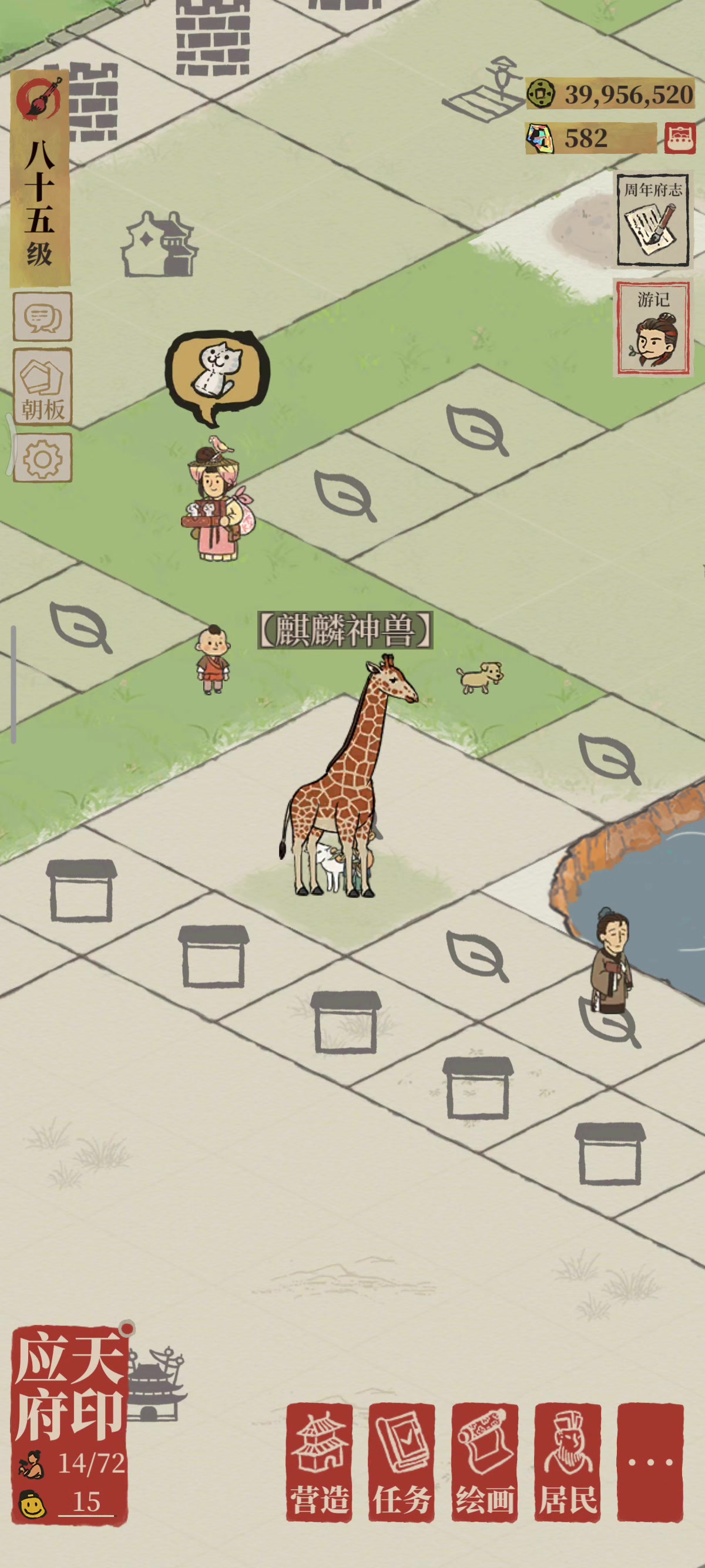Open the red shop icon beside gems
Screen dimensions: 705x1568
[680, 138]
